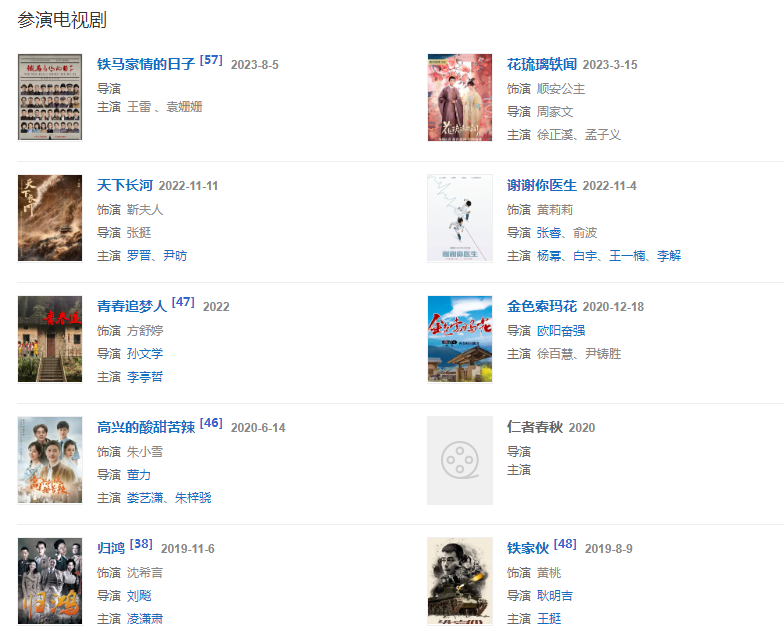784x635 pixels.
Task: Open the 金色索玛花 series link
Action: 541,306
